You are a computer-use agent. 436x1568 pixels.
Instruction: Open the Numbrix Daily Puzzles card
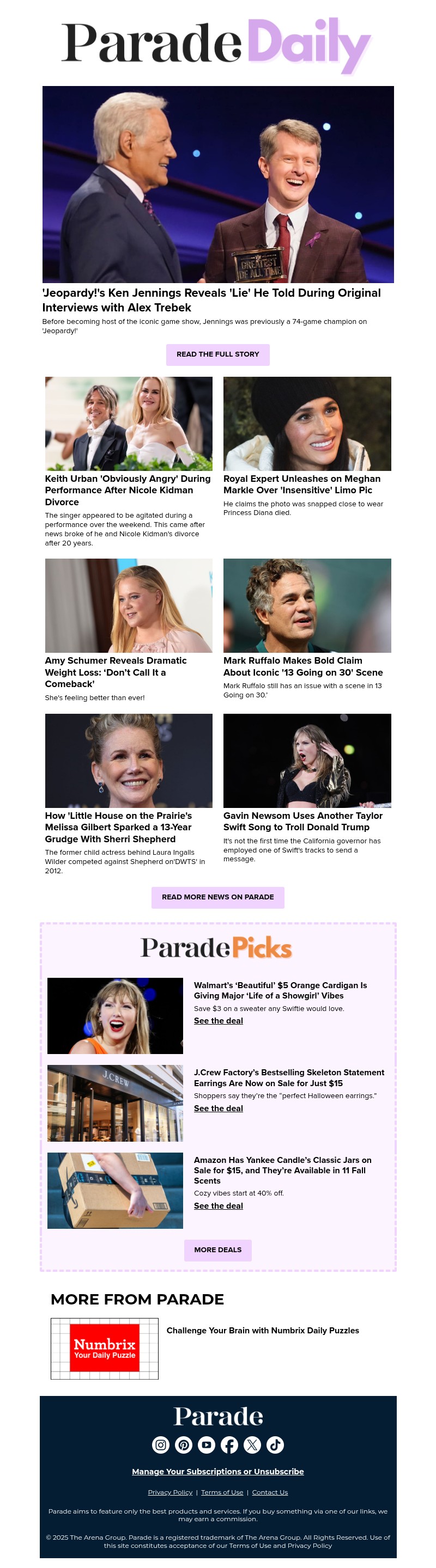(263, 1331)
